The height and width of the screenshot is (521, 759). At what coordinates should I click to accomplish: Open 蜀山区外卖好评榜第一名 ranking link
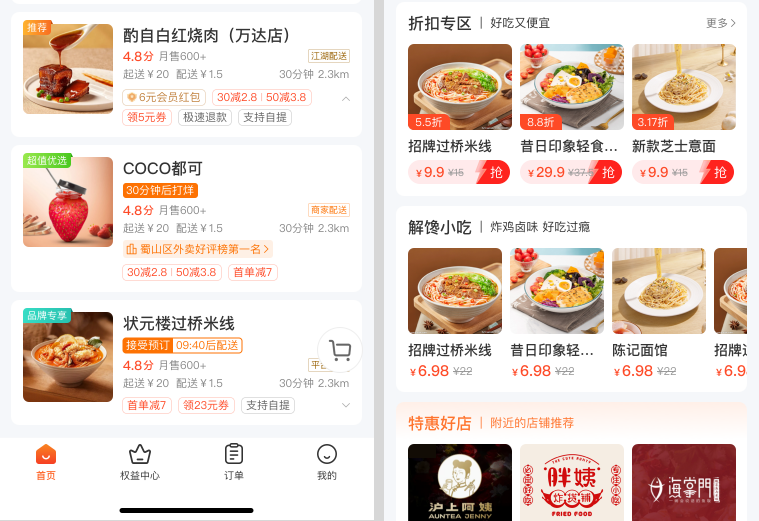(198, 248)
